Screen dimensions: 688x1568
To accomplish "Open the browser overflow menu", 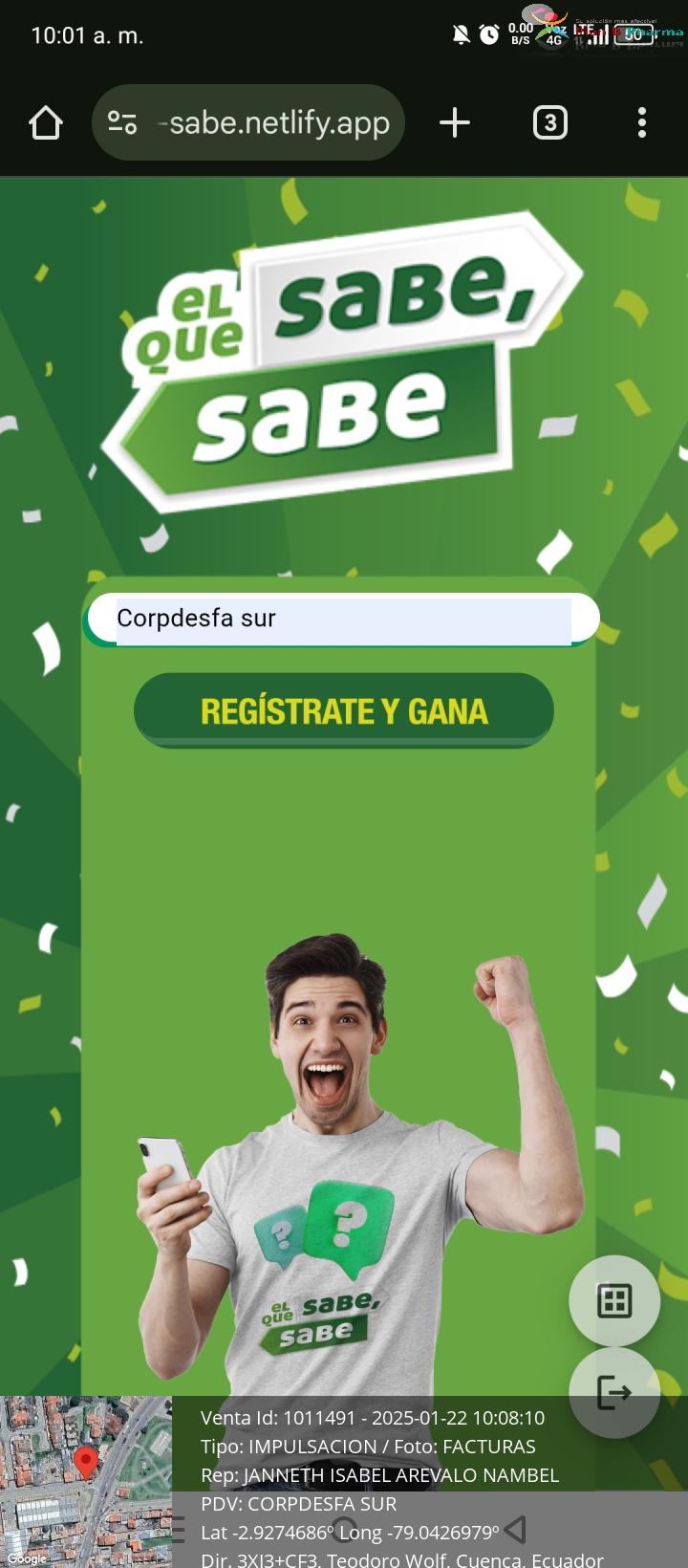I will [x=642, y=122].
